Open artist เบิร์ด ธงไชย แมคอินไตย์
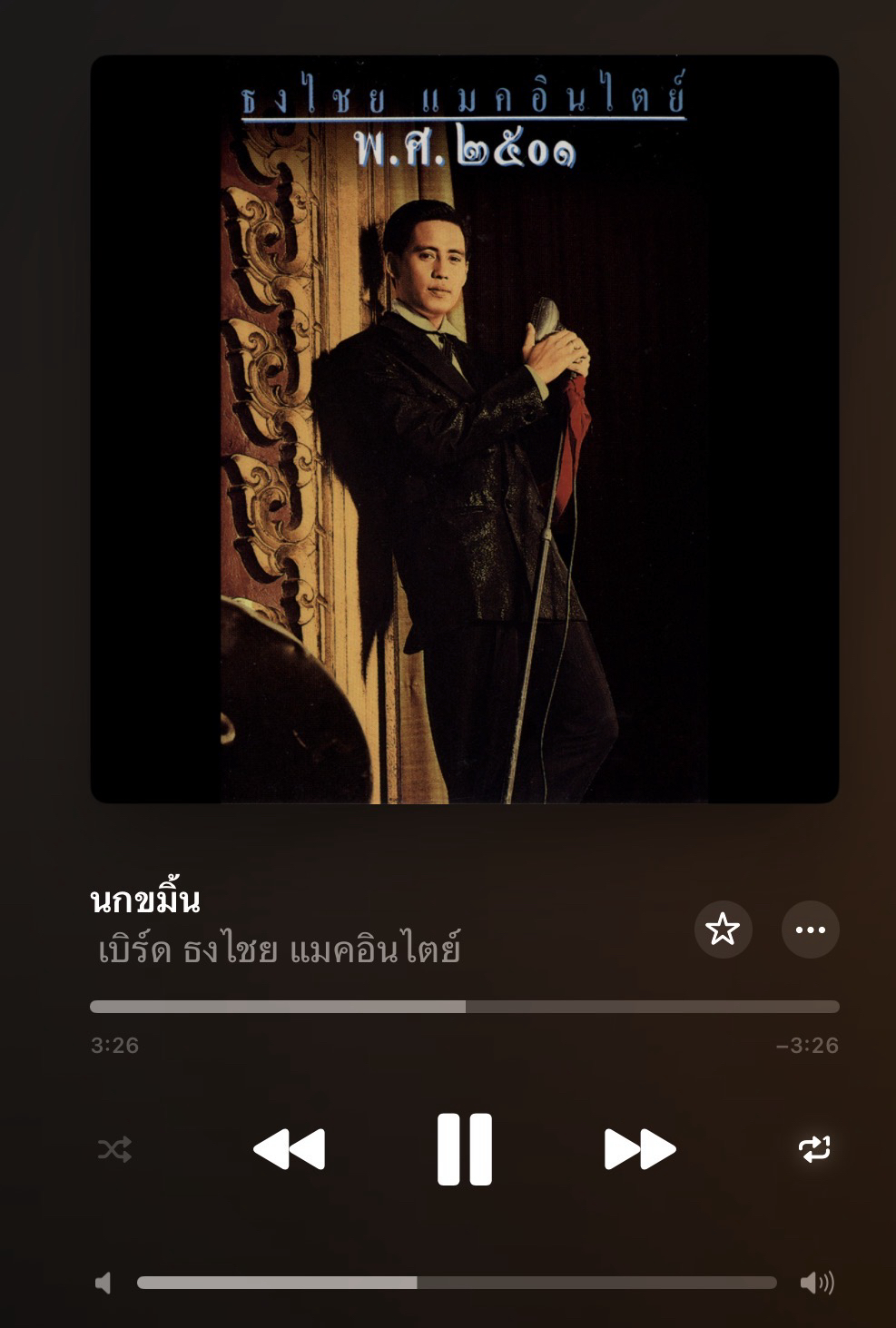 point(280,950)
